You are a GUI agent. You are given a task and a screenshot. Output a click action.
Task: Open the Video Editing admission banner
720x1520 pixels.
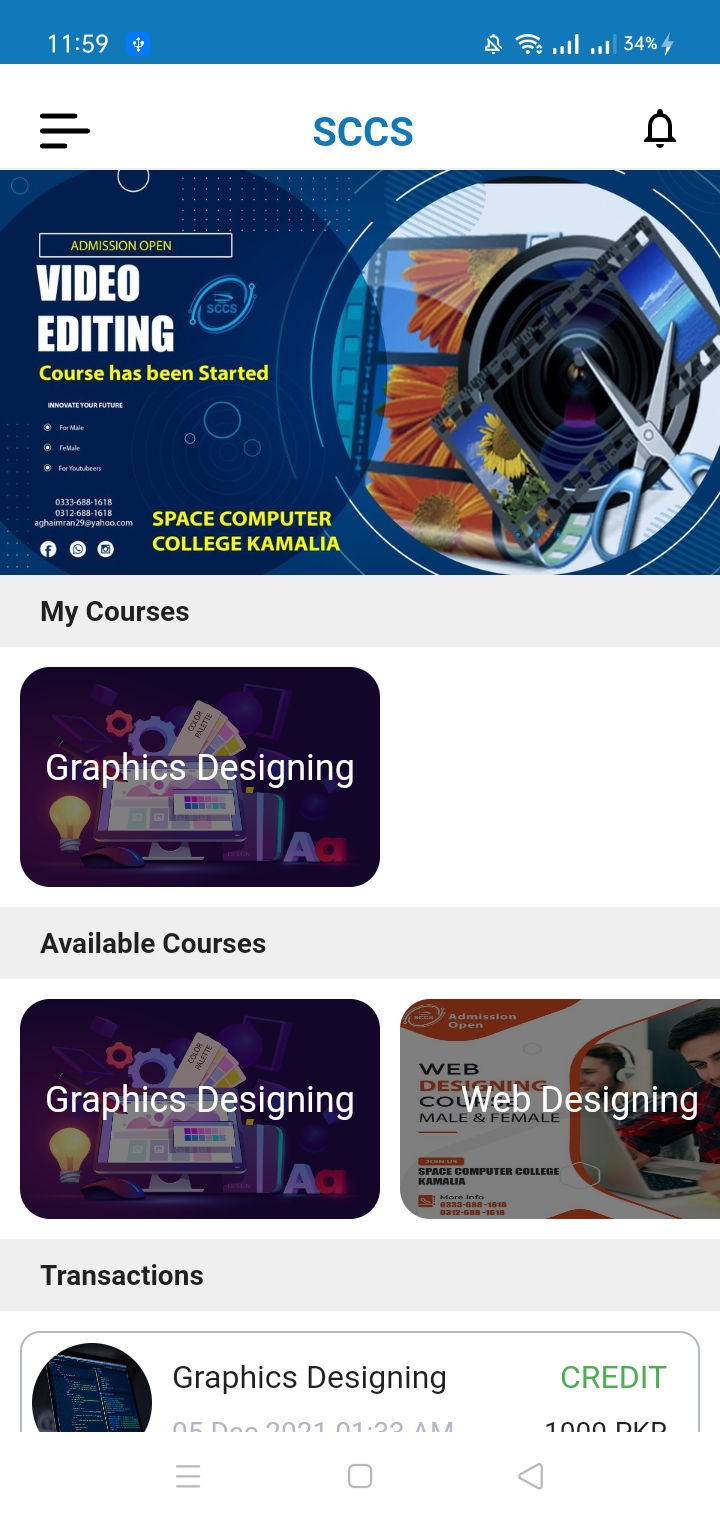point(360,372)
